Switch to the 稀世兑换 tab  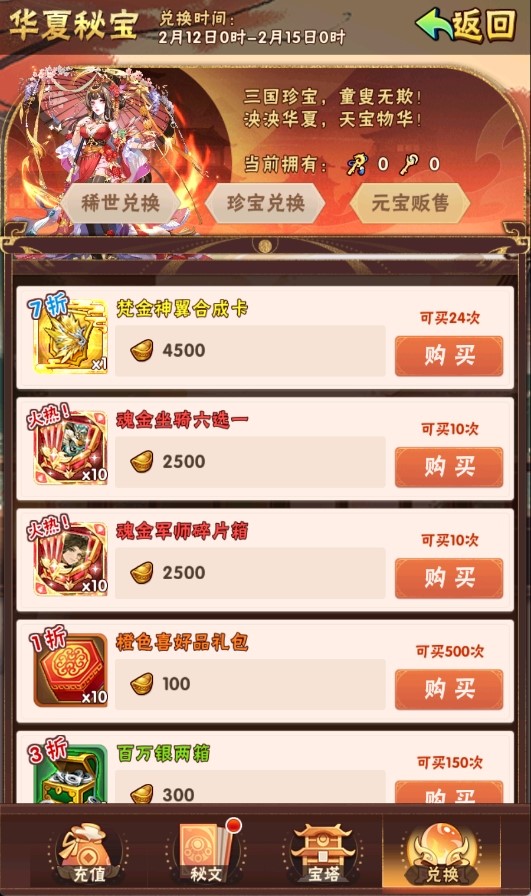click(x=121, y=203)
